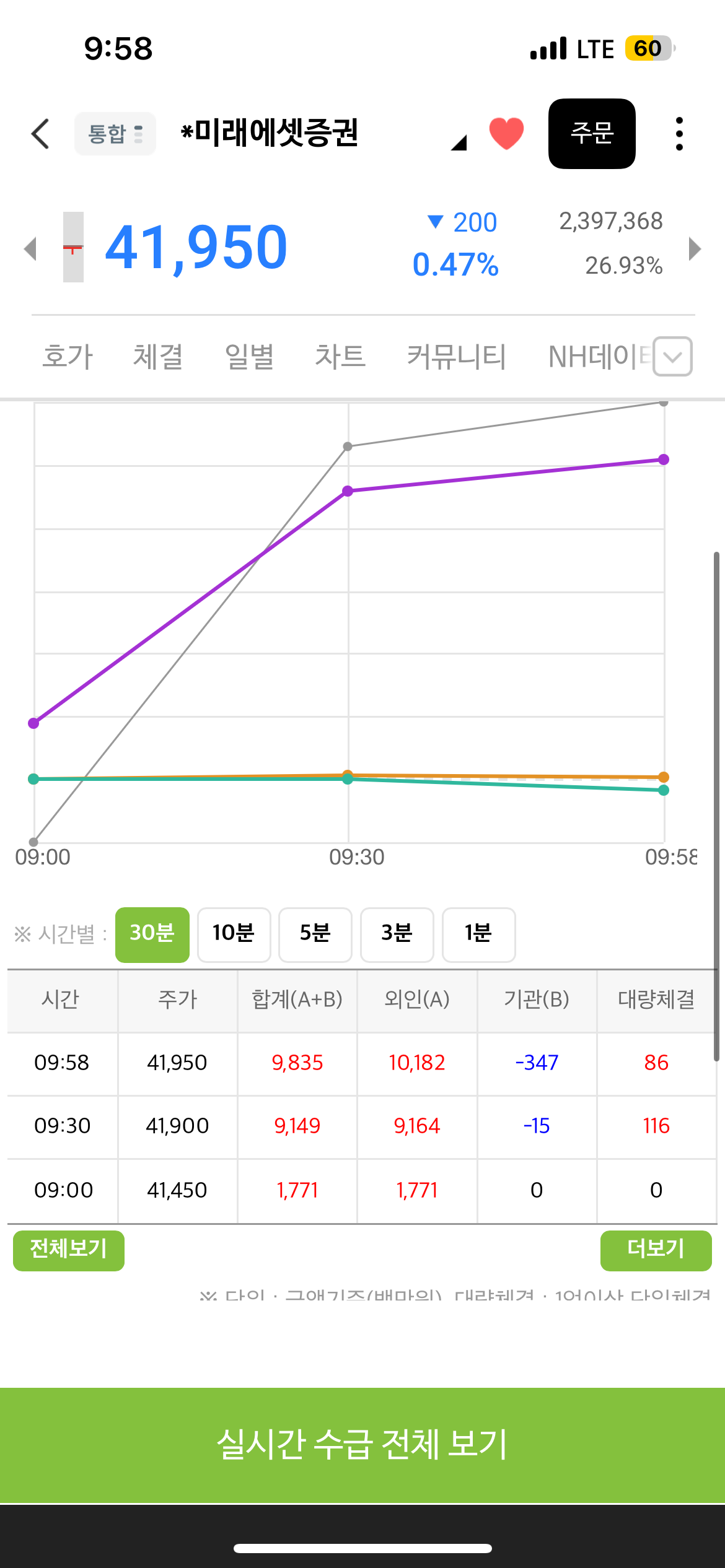Open the stock picker next to 미래에셋증권
Viewport: 725px width, 1568px height.
click(x=459, y=142)
